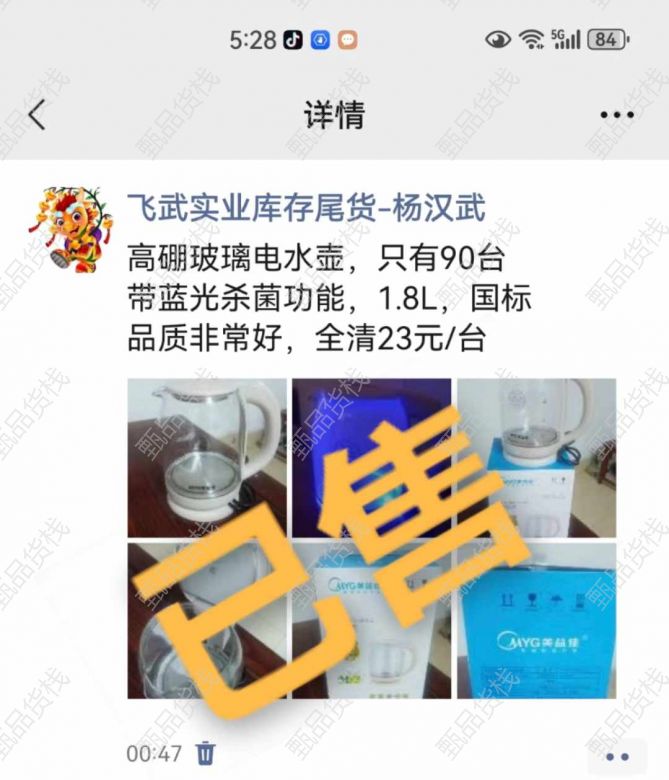View the first kettle photo with beige handle
This screenshot has width=669, height=780.
(x=206, y=457)
